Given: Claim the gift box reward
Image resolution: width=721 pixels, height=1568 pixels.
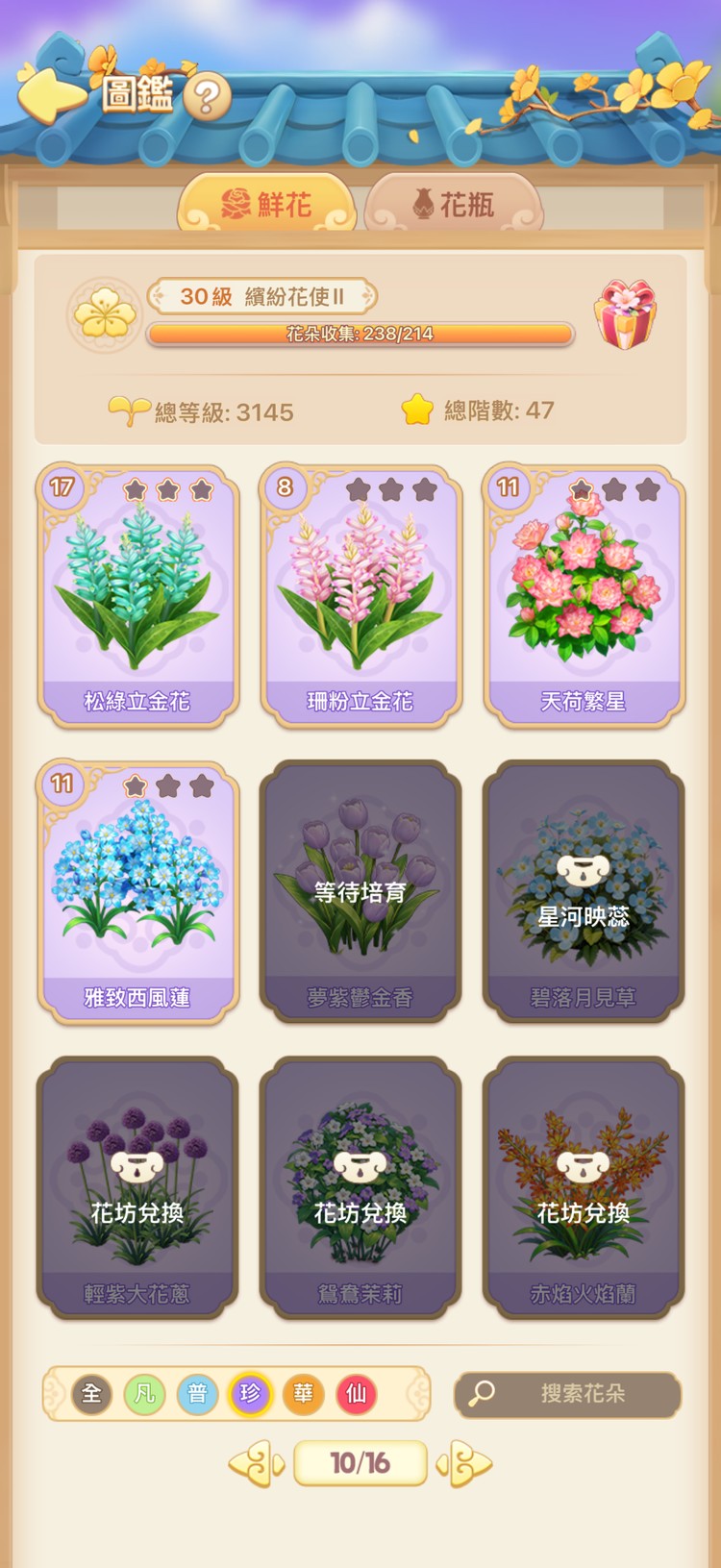Looking at the screenshot, I should coord(625,314).
